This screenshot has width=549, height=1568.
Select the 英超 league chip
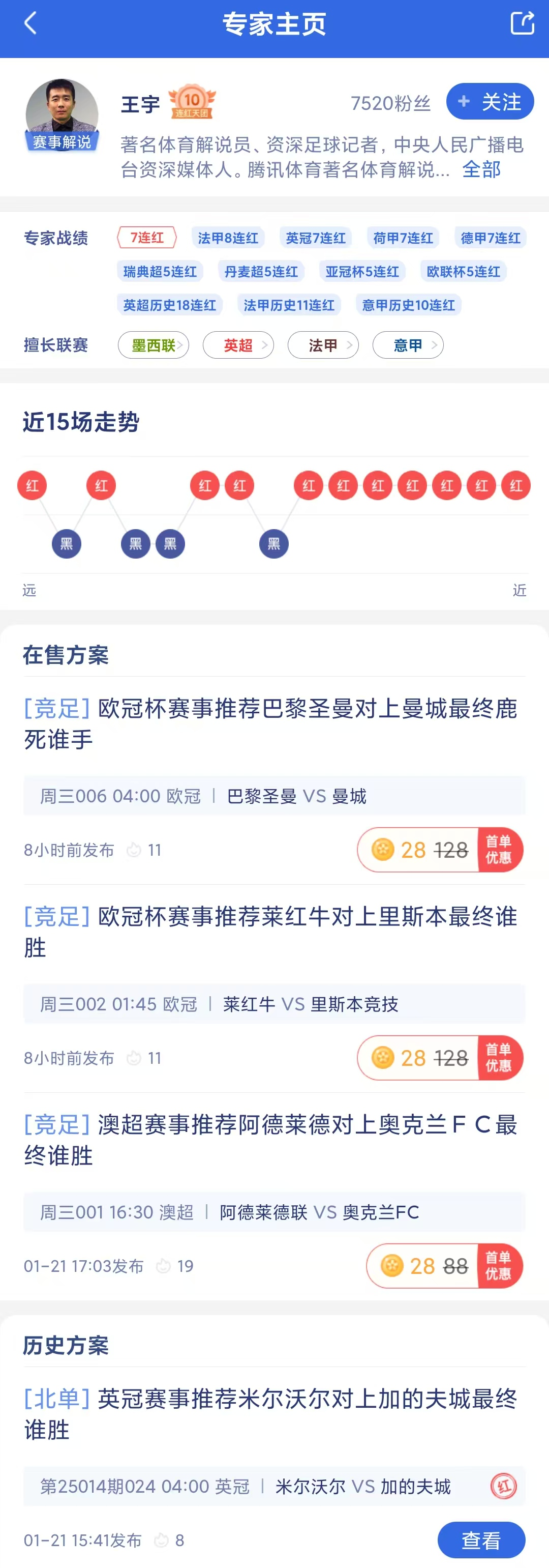pos(238,345)
